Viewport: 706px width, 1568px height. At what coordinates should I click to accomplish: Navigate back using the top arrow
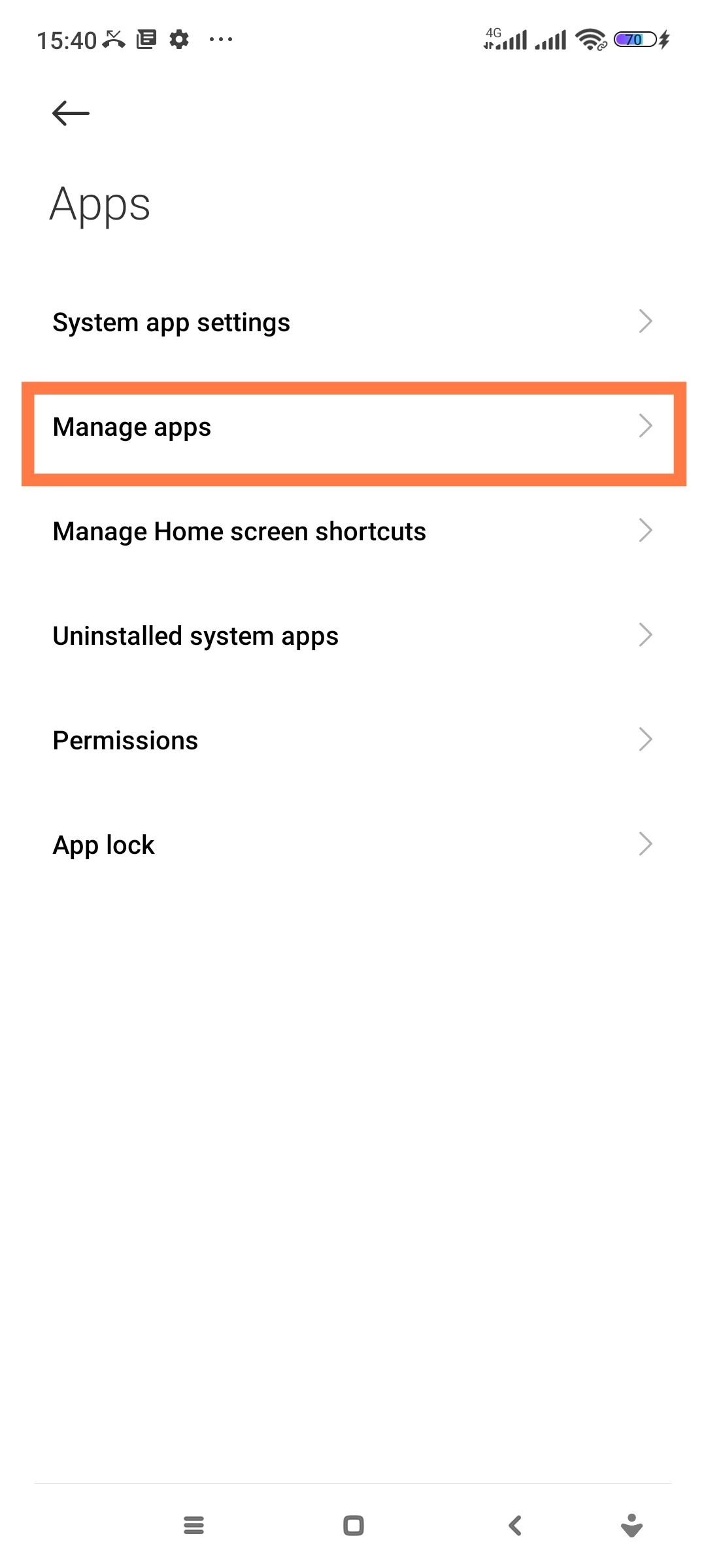pos(69,112)
